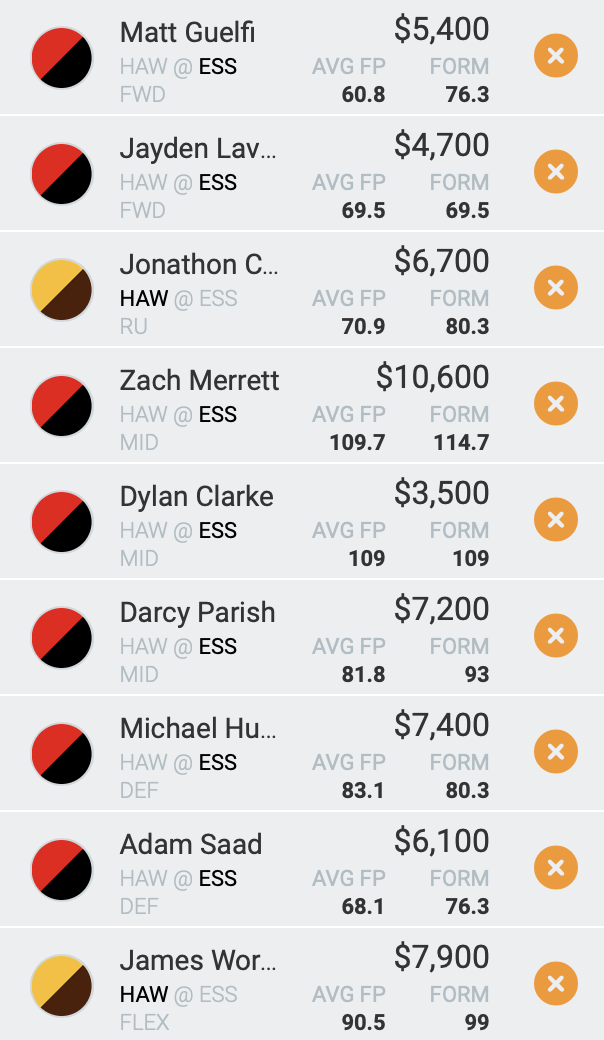604x1040 pixels.
Task: Remove Zach Merrett from the lineup
Action: pos(556,403)
